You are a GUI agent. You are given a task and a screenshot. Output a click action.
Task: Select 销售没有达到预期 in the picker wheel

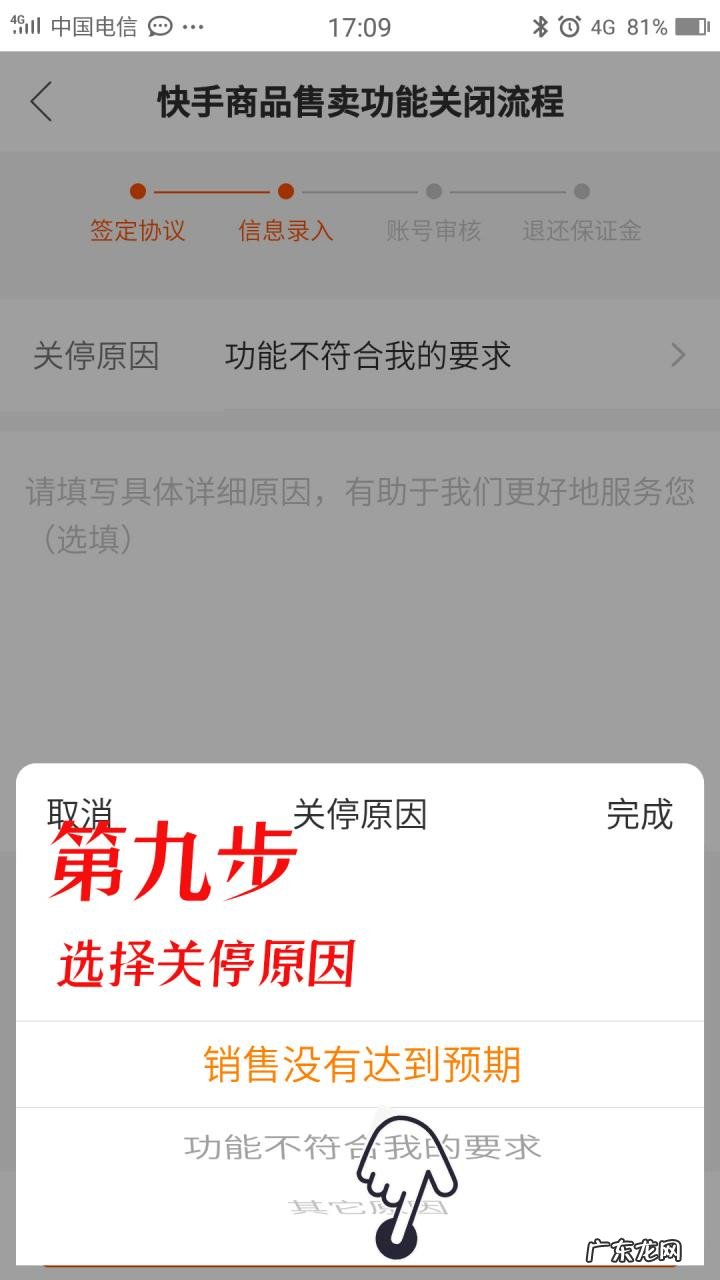pos(360,1064)
